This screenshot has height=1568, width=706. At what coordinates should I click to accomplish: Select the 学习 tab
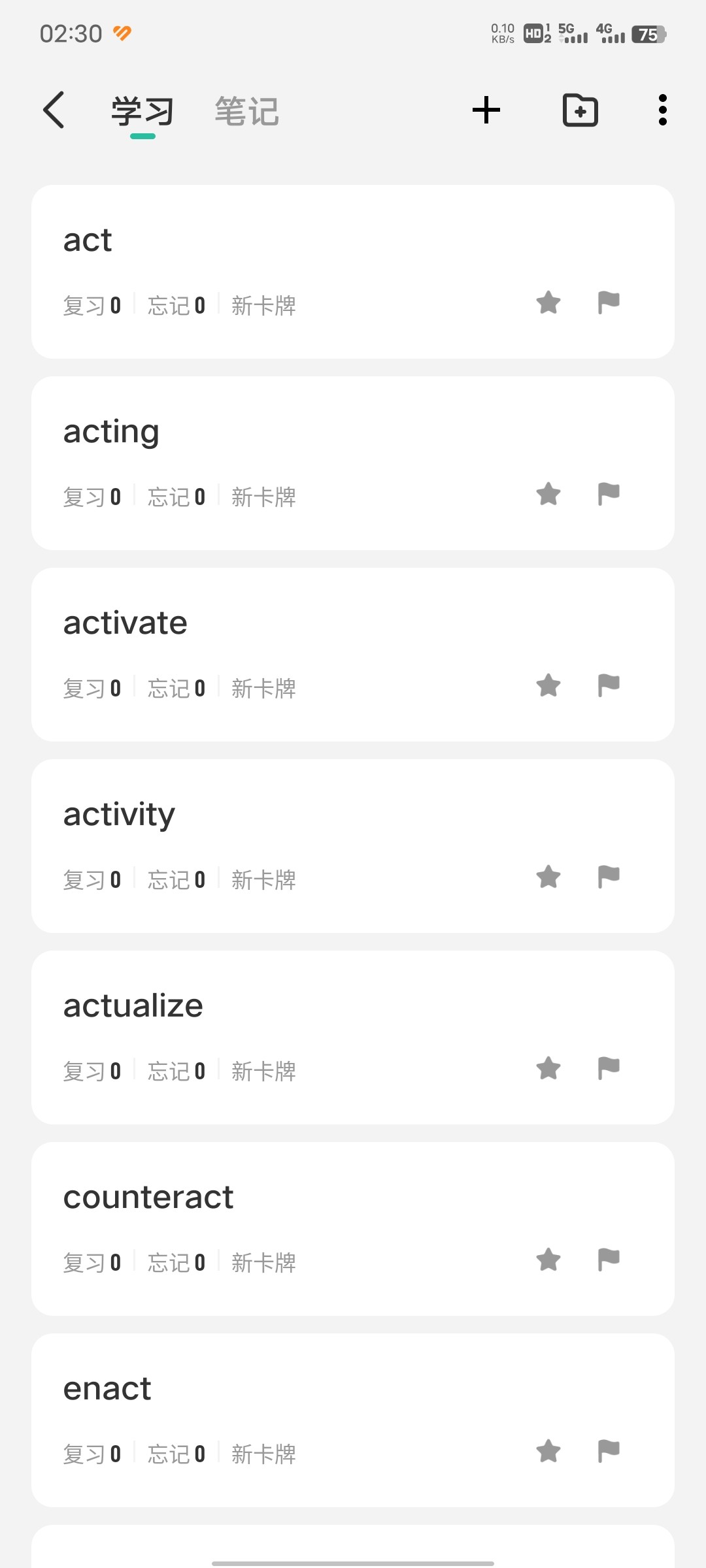[x=143, y=111]
